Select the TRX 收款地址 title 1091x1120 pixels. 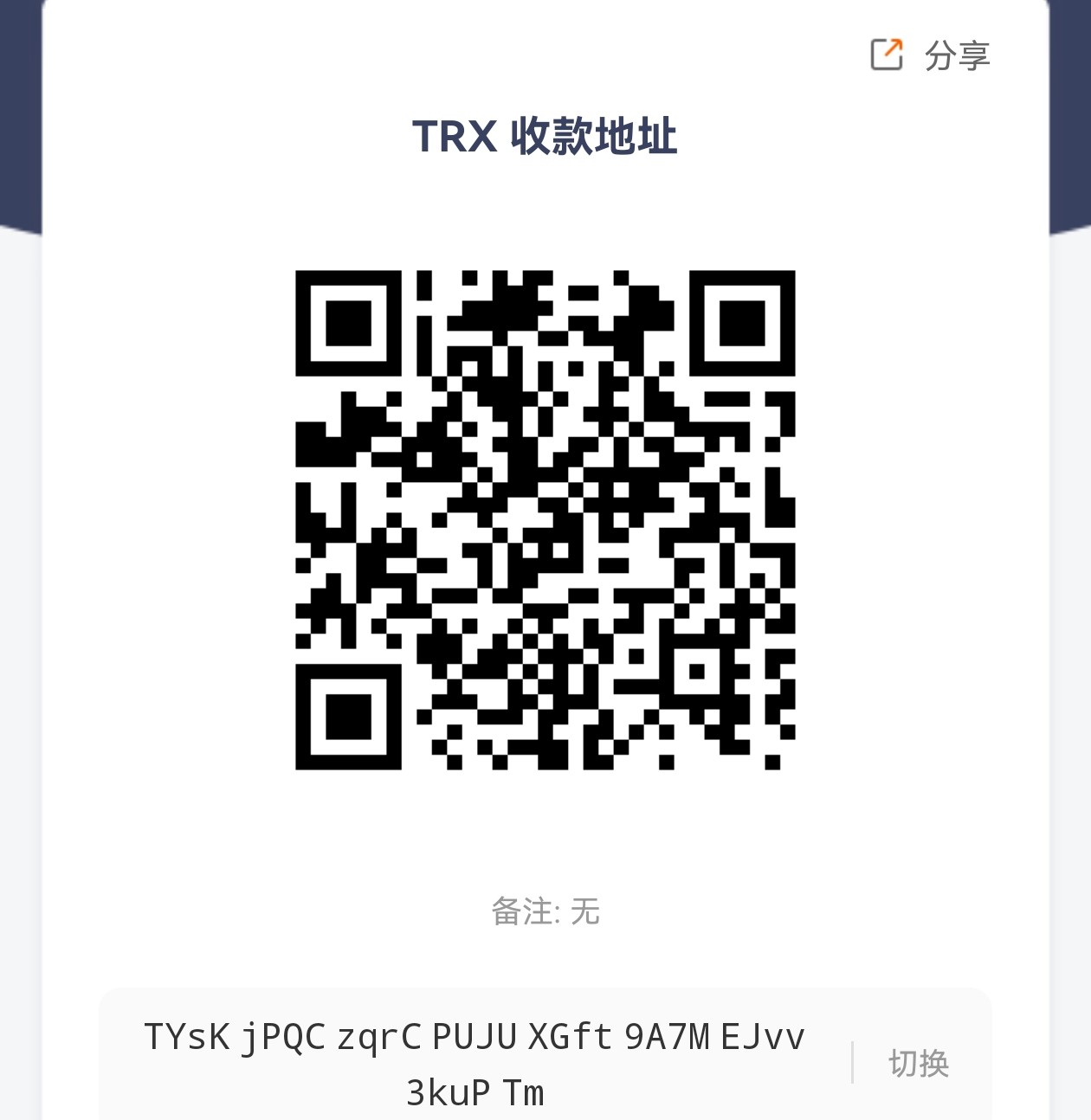pyautogui.click(x=545, y=136)
